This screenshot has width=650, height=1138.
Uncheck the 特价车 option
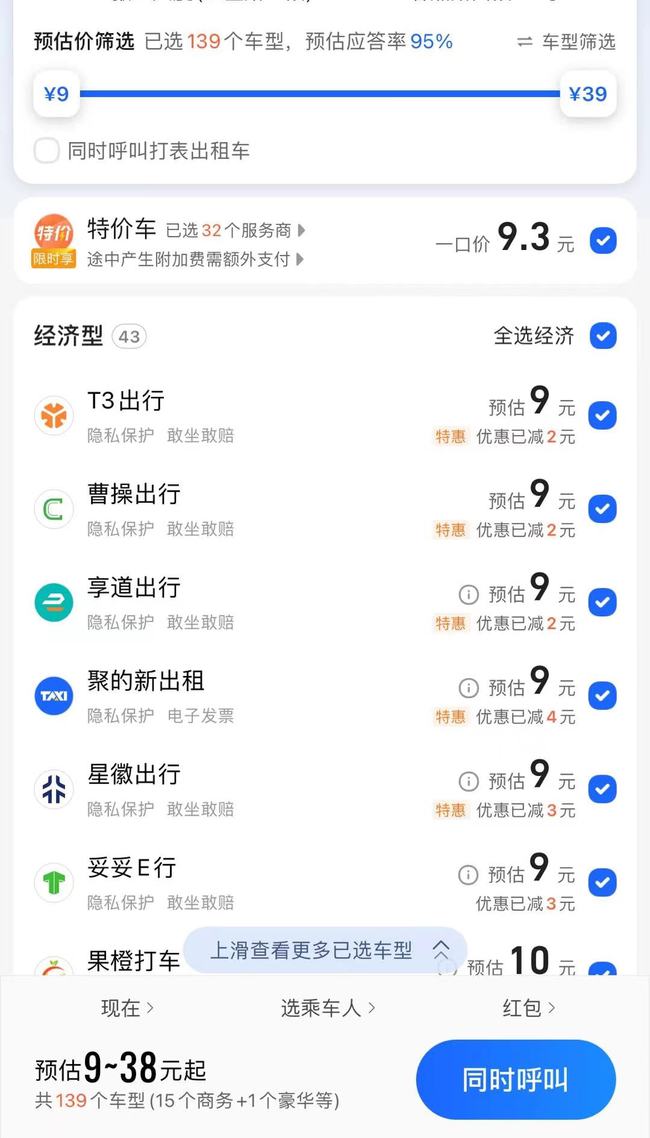603,241
